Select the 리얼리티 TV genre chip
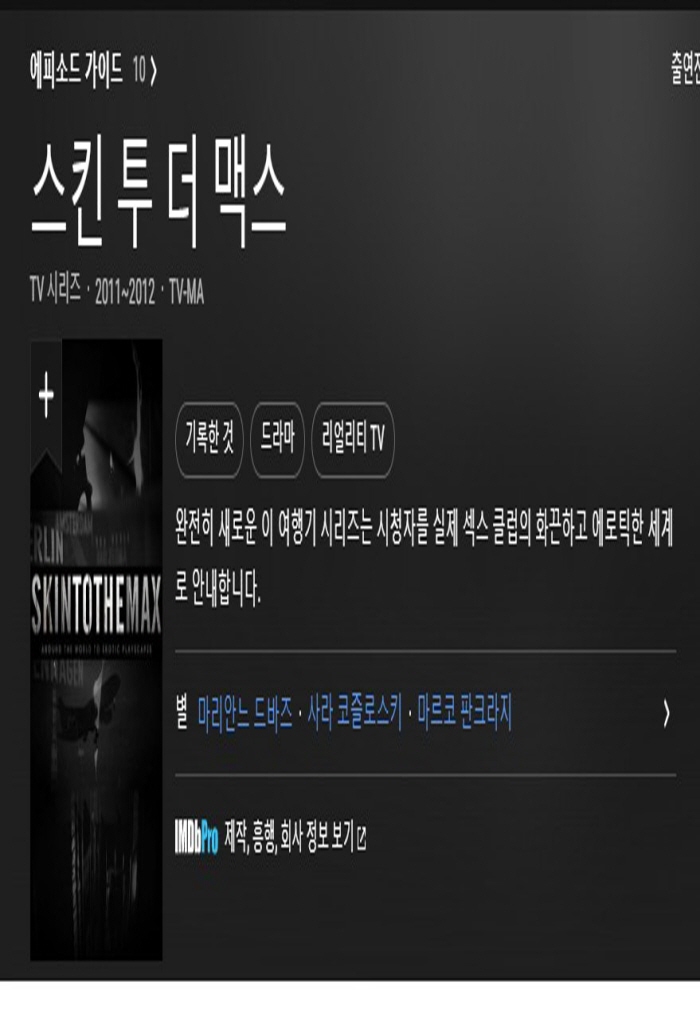The height and width of the screenshot is (1029, 700). 353,439
